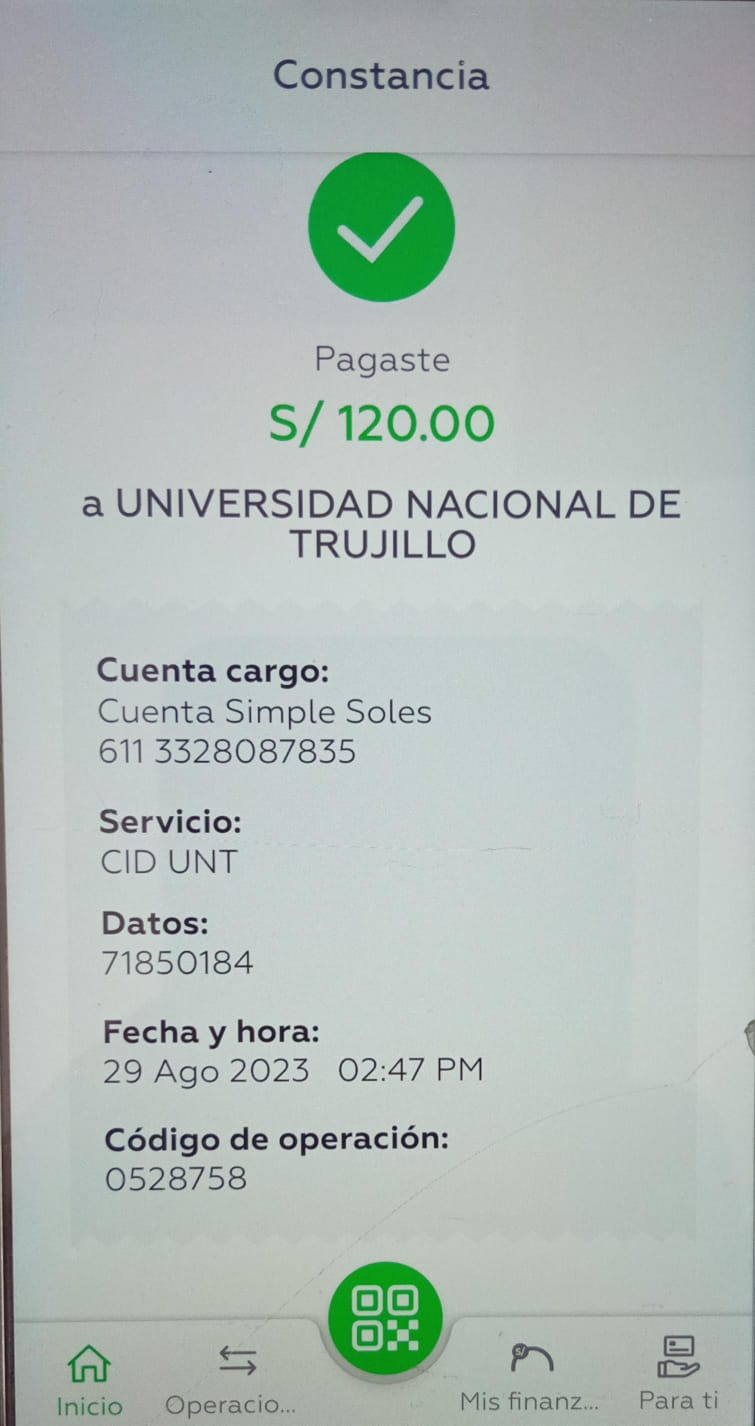The image size is (755, 1426).
Task: Switch to the Para ti tab
Action: pyautogui.click(x=679, y=1377)
